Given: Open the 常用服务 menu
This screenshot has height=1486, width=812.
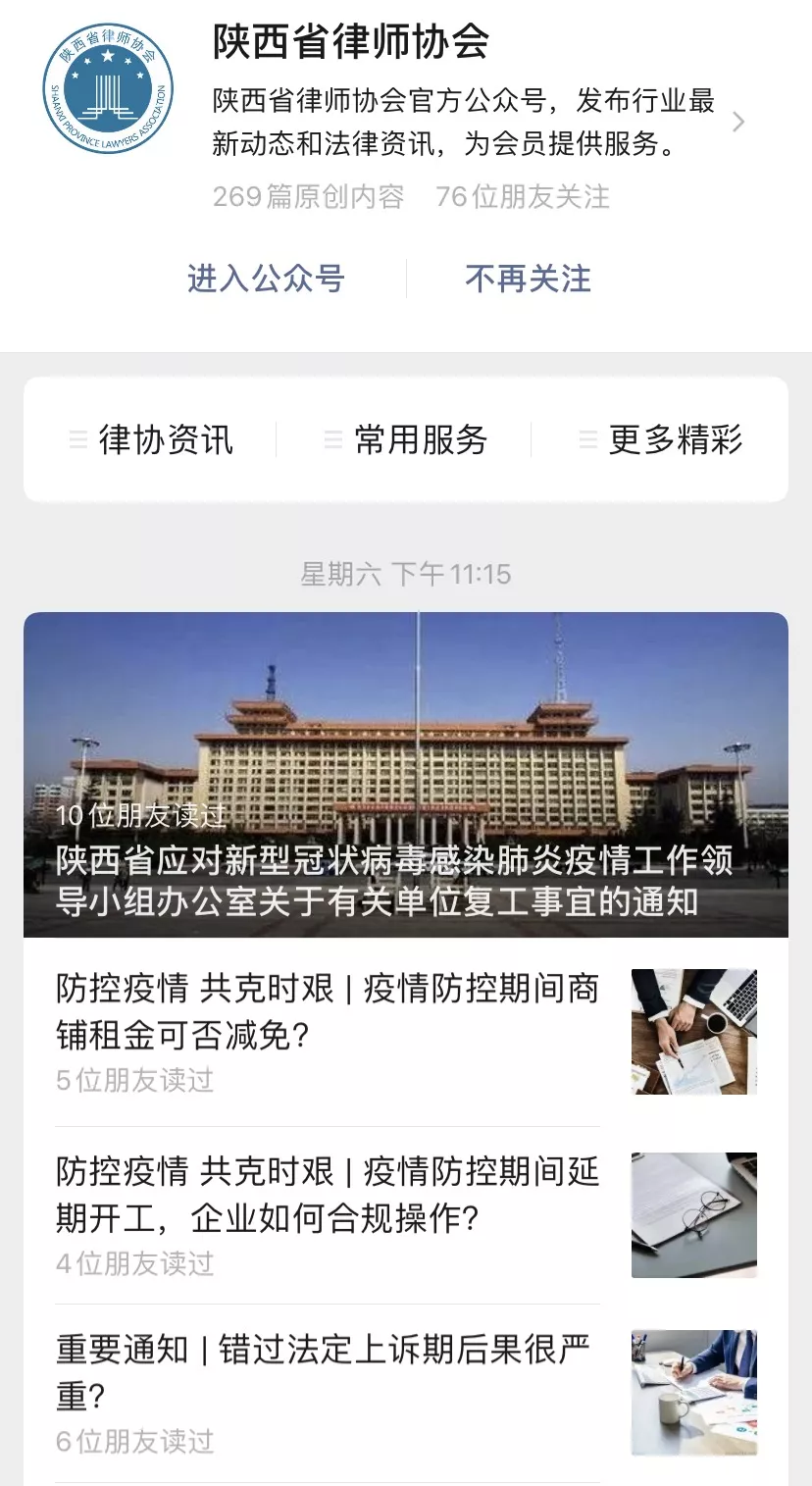Looking at the screenshot, I should point(407,439).
